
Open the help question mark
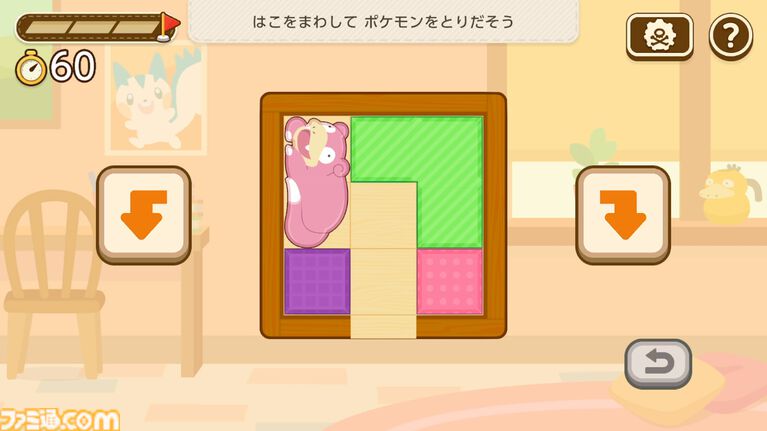coord(730,37)
